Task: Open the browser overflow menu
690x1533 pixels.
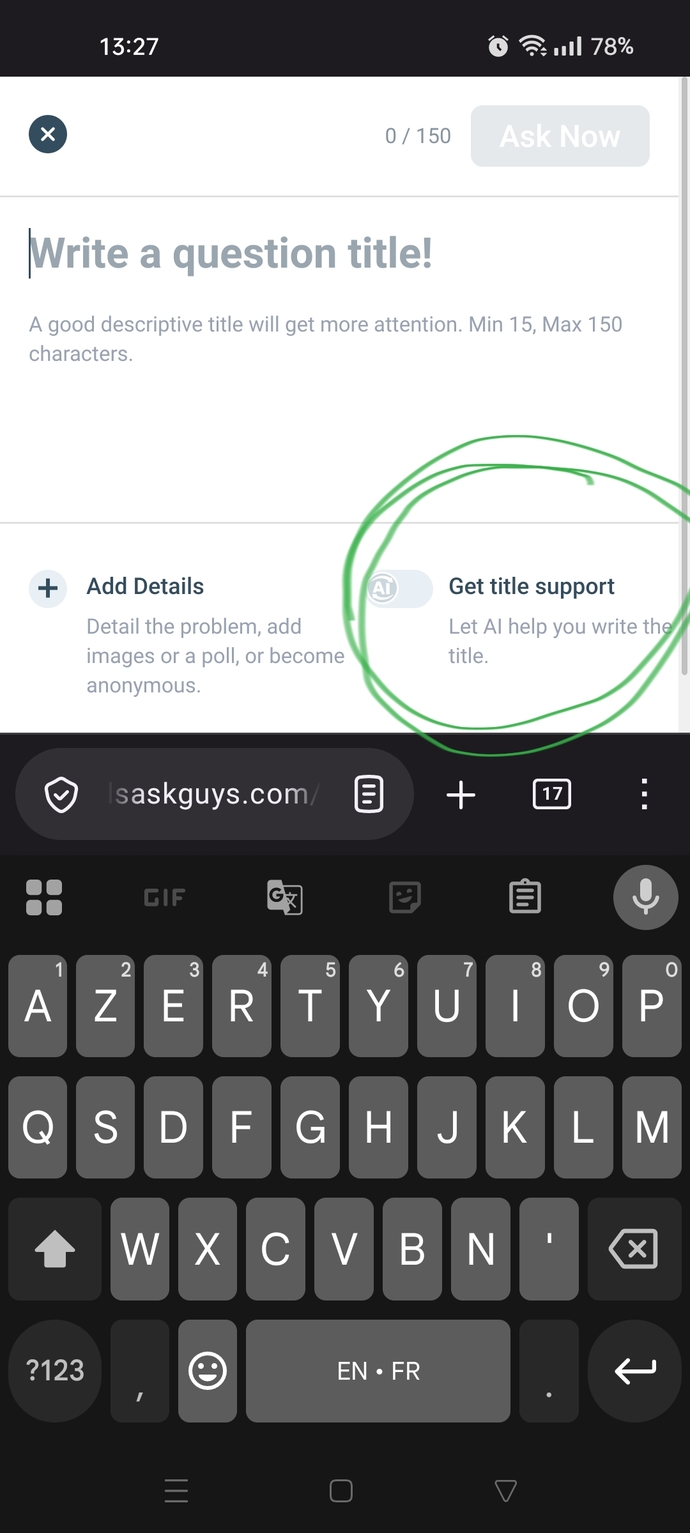Action: point(644,795)
